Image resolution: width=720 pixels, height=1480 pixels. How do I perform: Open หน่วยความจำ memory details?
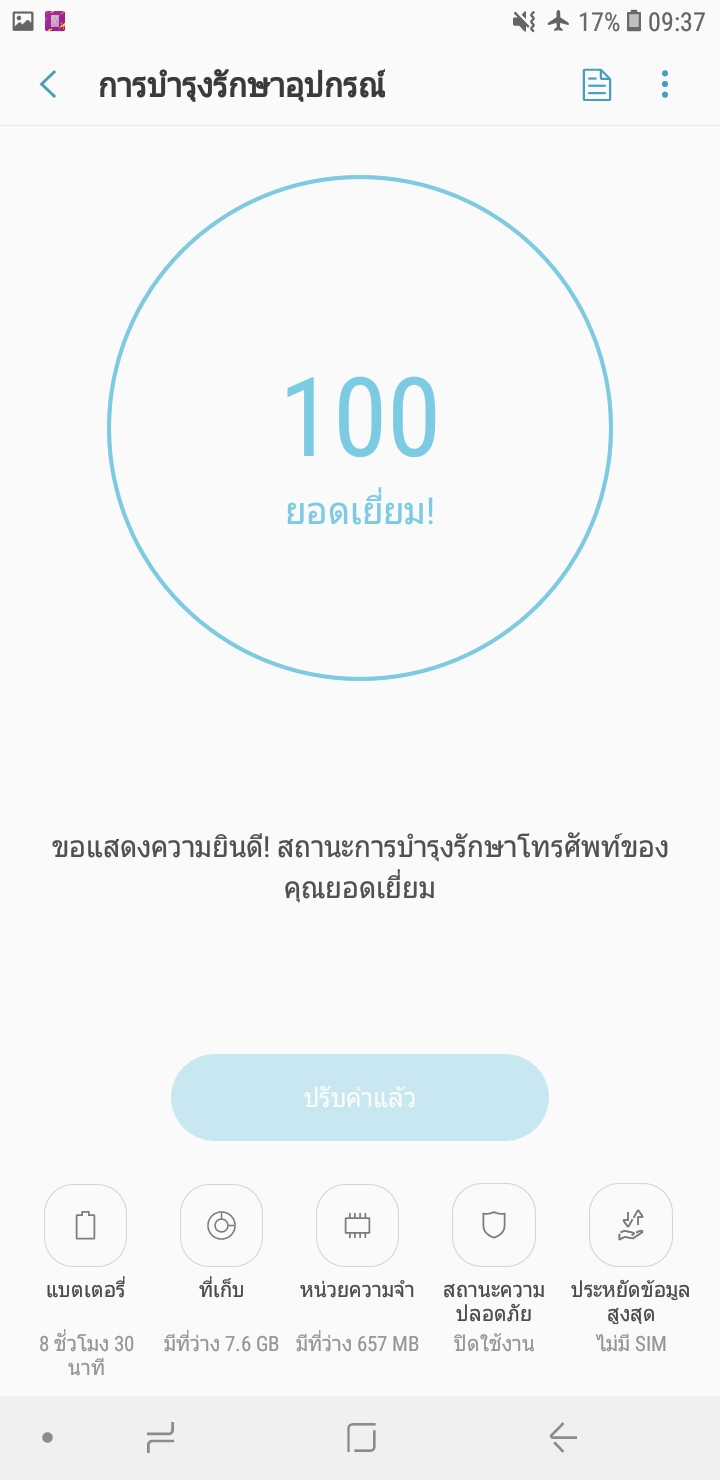point(357,1226)
